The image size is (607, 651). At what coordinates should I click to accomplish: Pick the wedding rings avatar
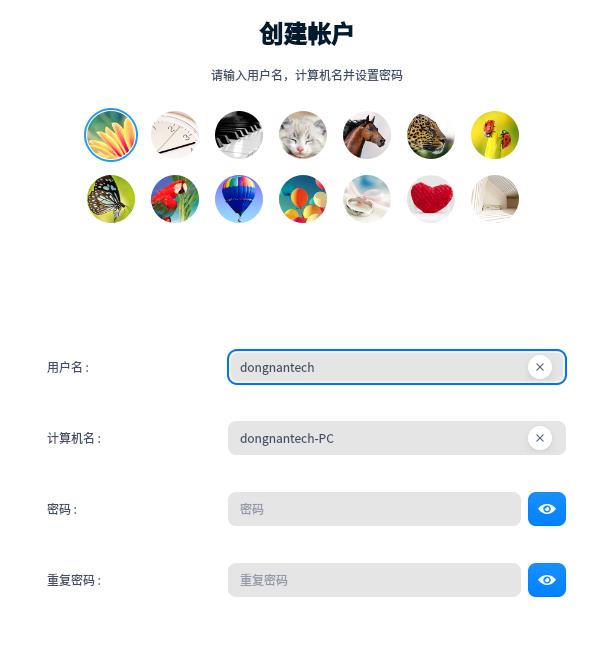367,199
